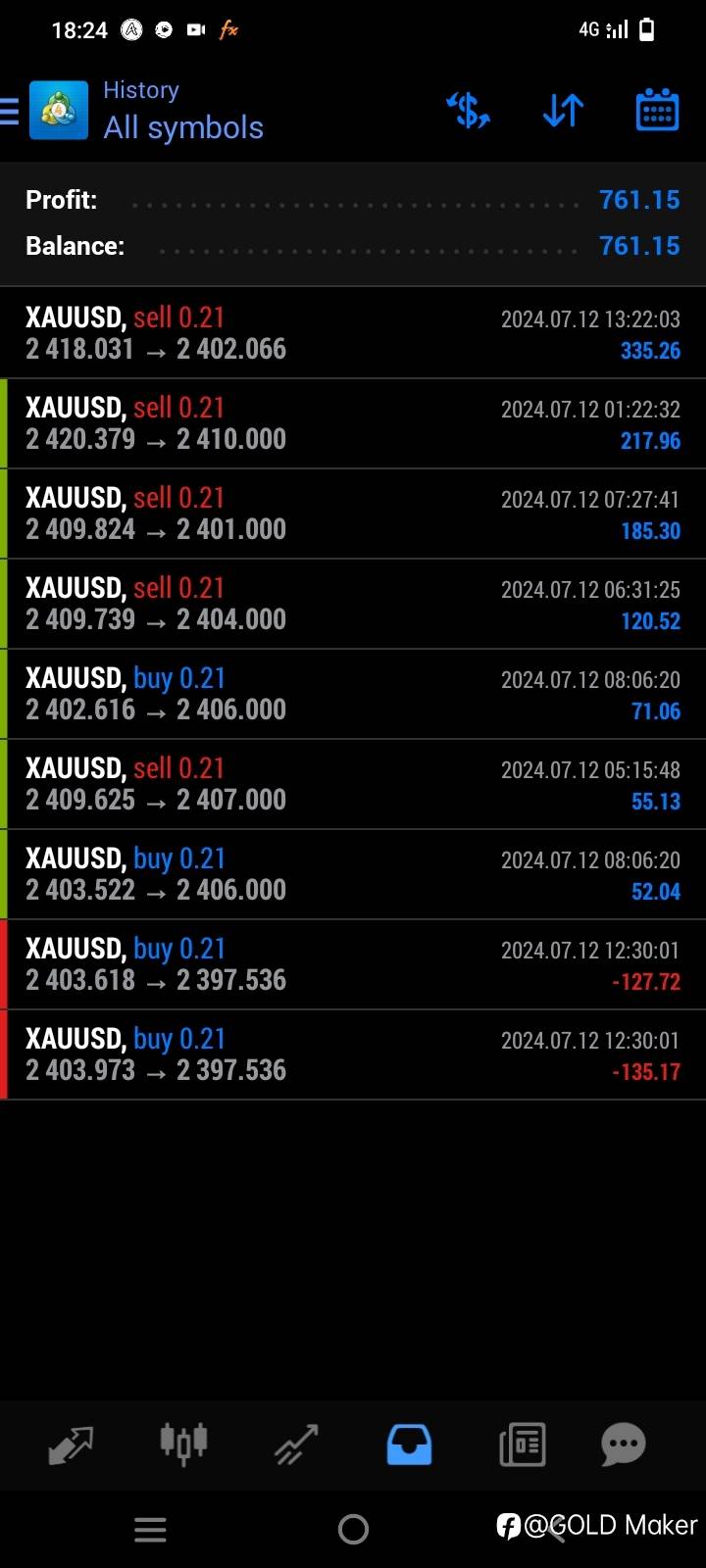The width and height of the screenshot is (706, 1568).
Task: Tap the system home button
Action: click(353, 1529)
